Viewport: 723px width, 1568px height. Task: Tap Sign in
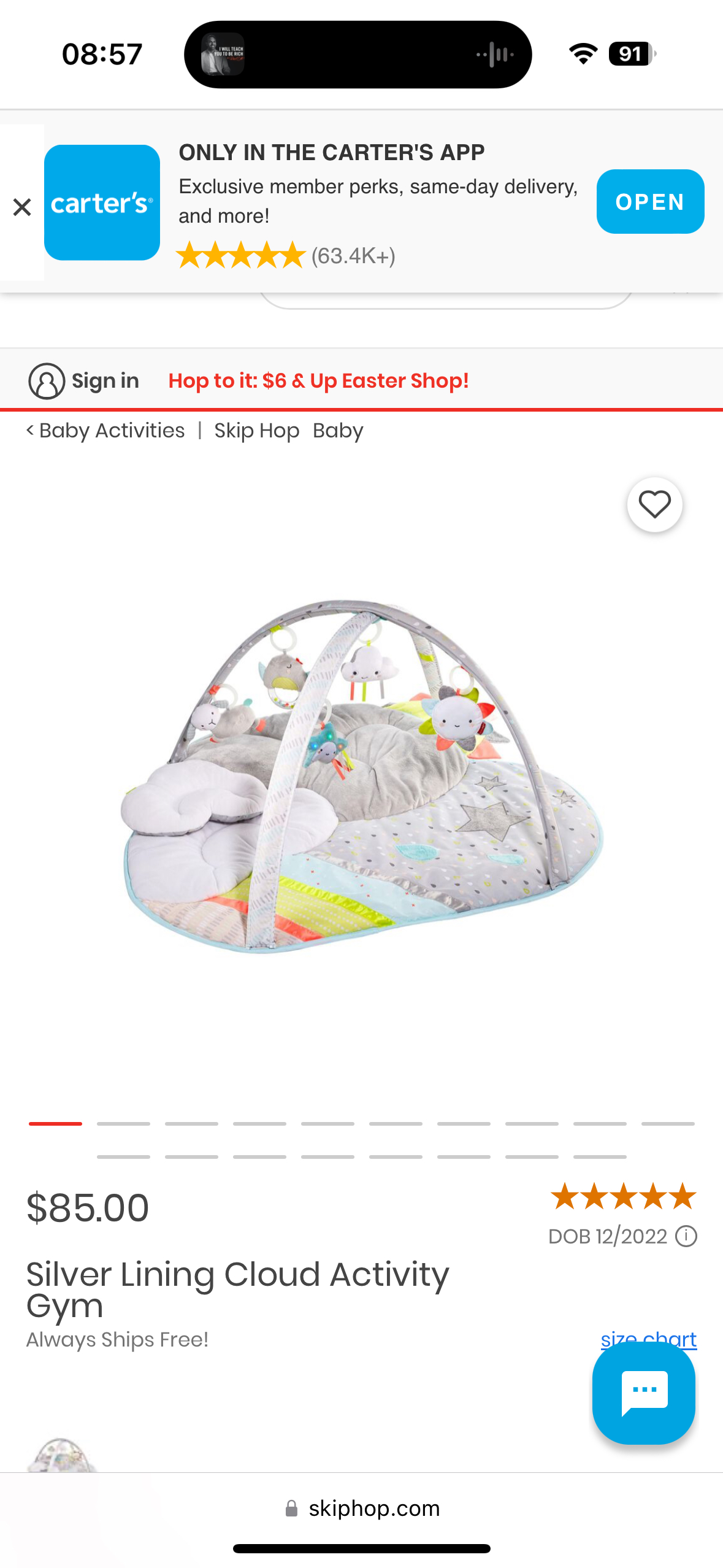click(x=83, y=380)
